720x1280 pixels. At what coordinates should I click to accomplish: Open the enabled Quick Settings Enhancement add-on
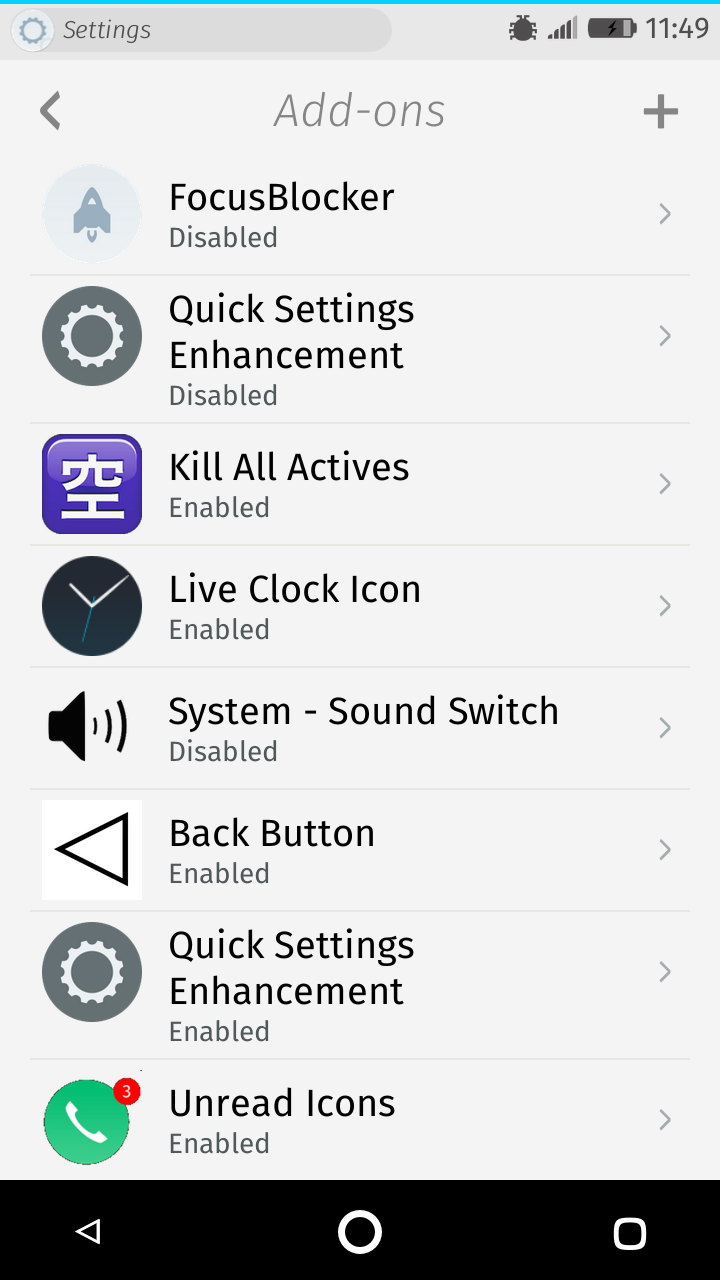(360, 985)
